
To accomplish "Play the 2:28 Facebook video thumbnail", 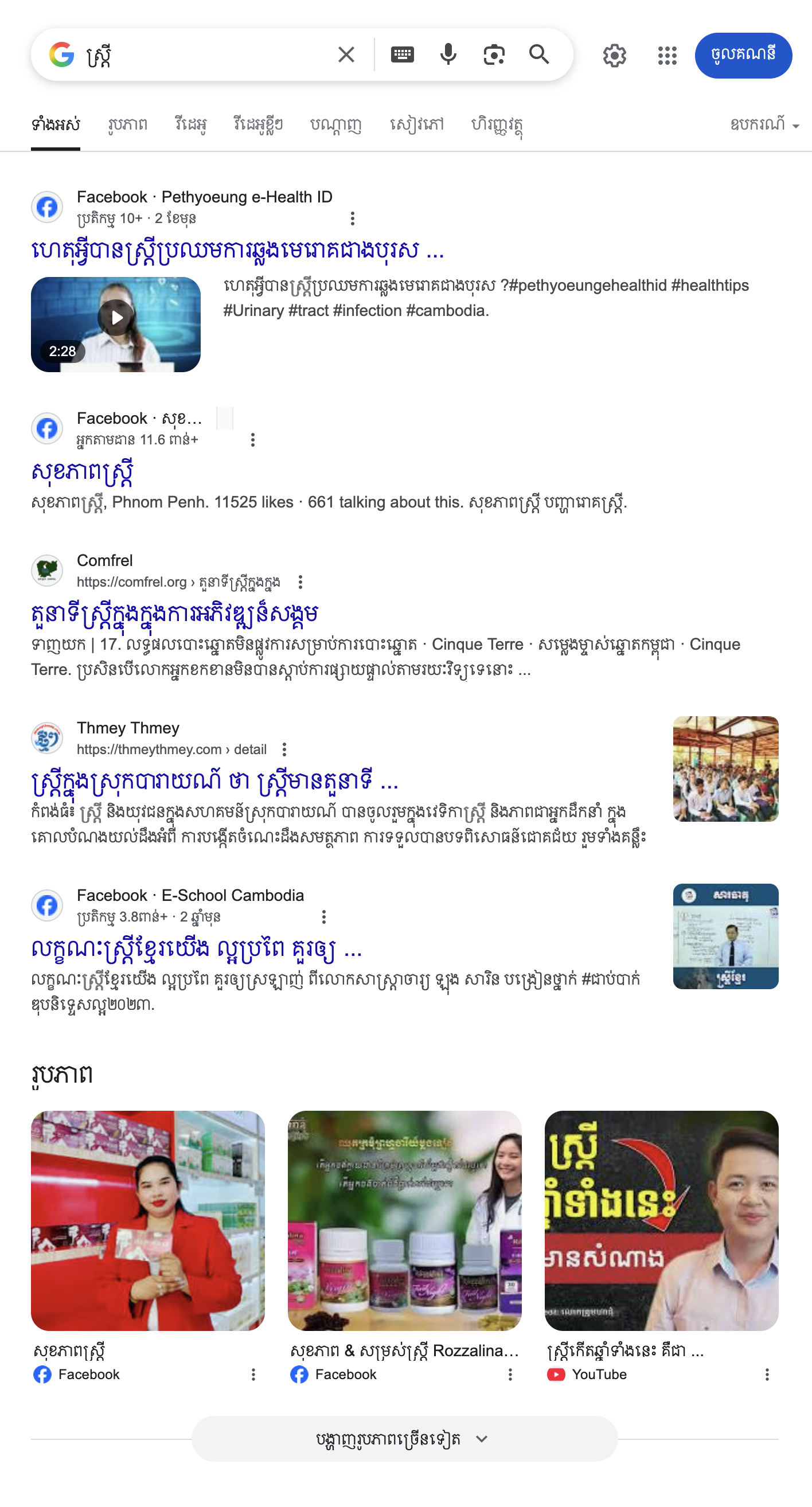I will pos(116,324).
